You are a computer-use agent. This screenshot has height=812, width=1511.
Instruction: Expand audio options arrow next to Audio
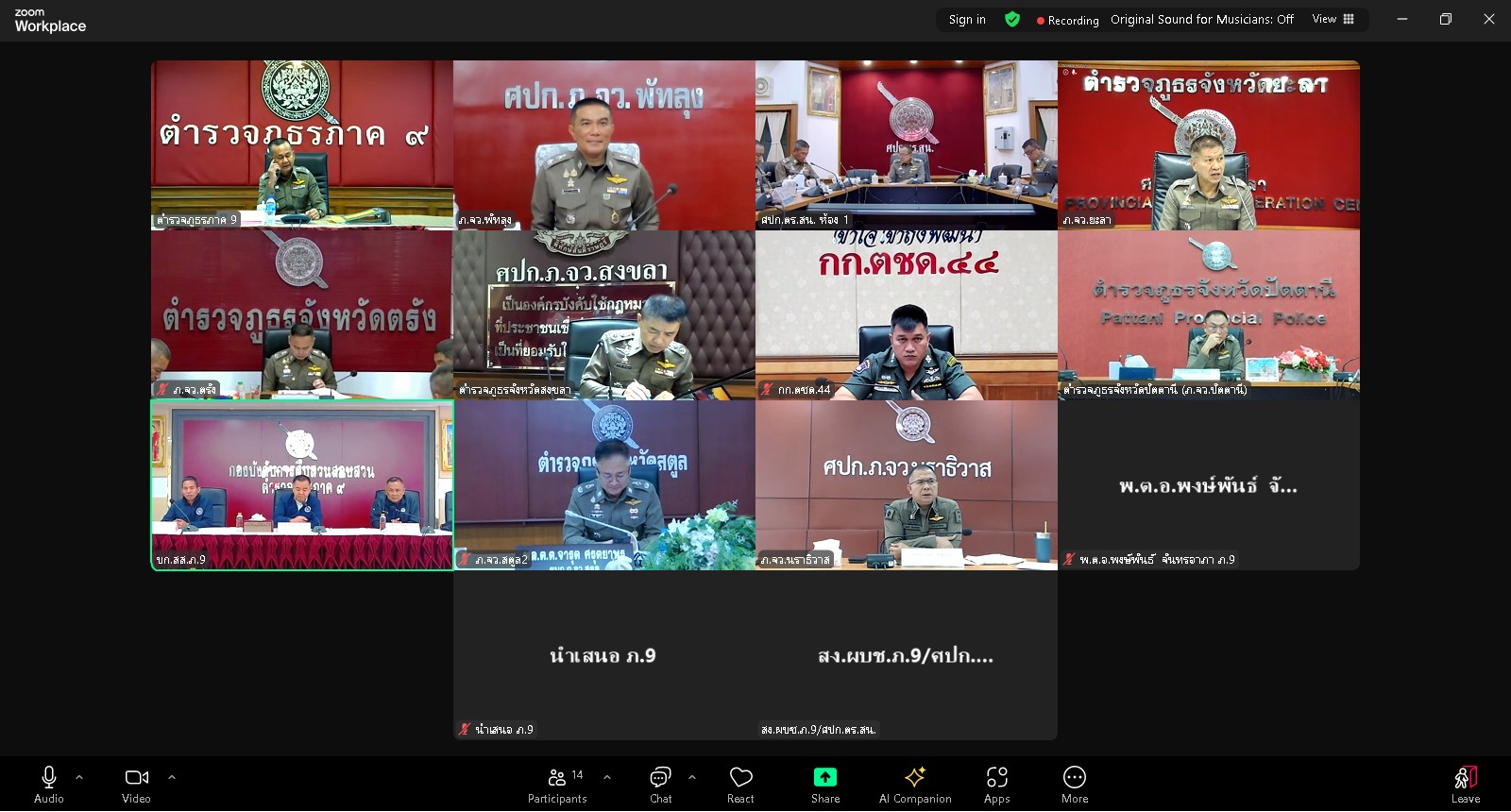pos(79,777)
